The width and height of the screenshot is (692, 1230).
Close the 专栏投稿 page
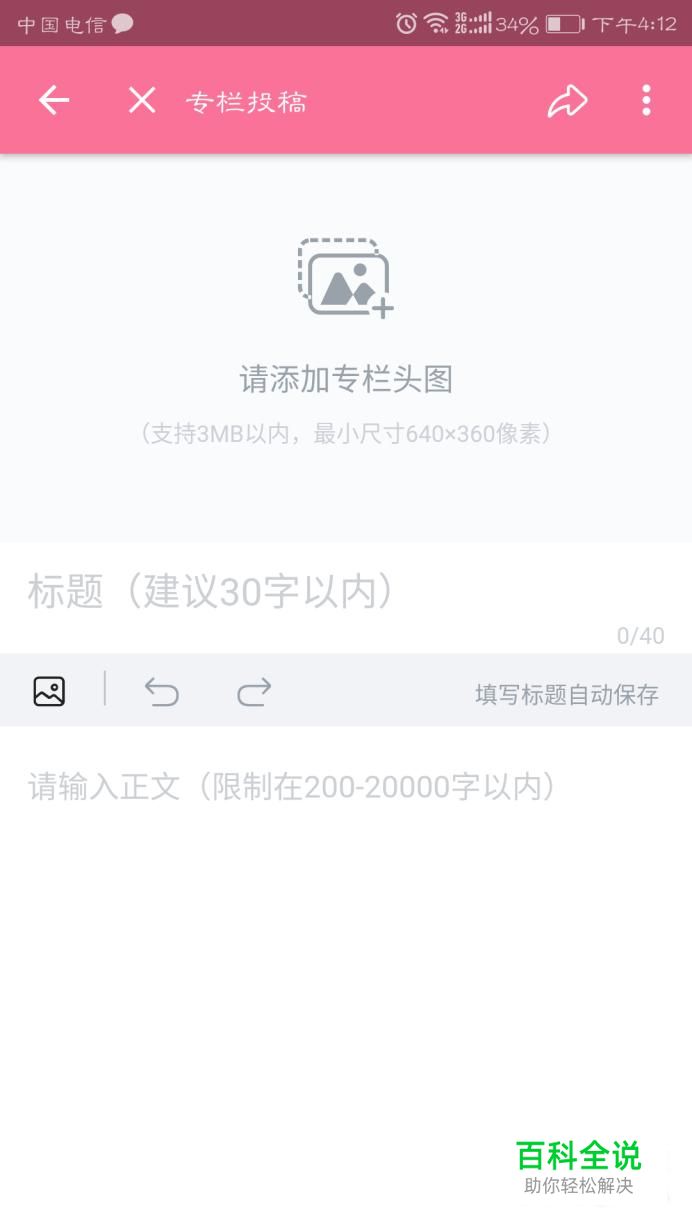[x=142, y=100]
